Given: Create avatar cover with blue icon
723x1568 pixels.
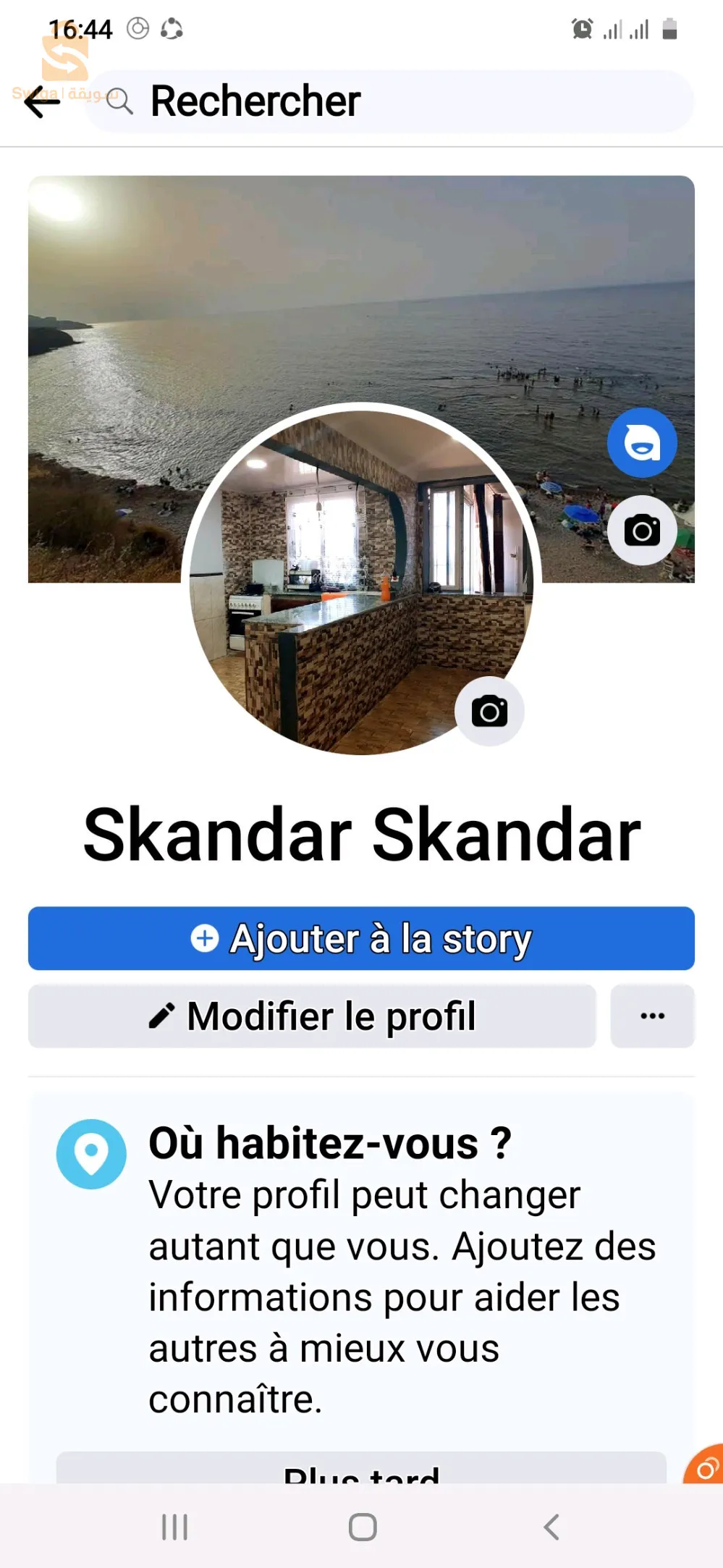Looking at the screenshot, I should pyautogui.click(x=642, y=442).
